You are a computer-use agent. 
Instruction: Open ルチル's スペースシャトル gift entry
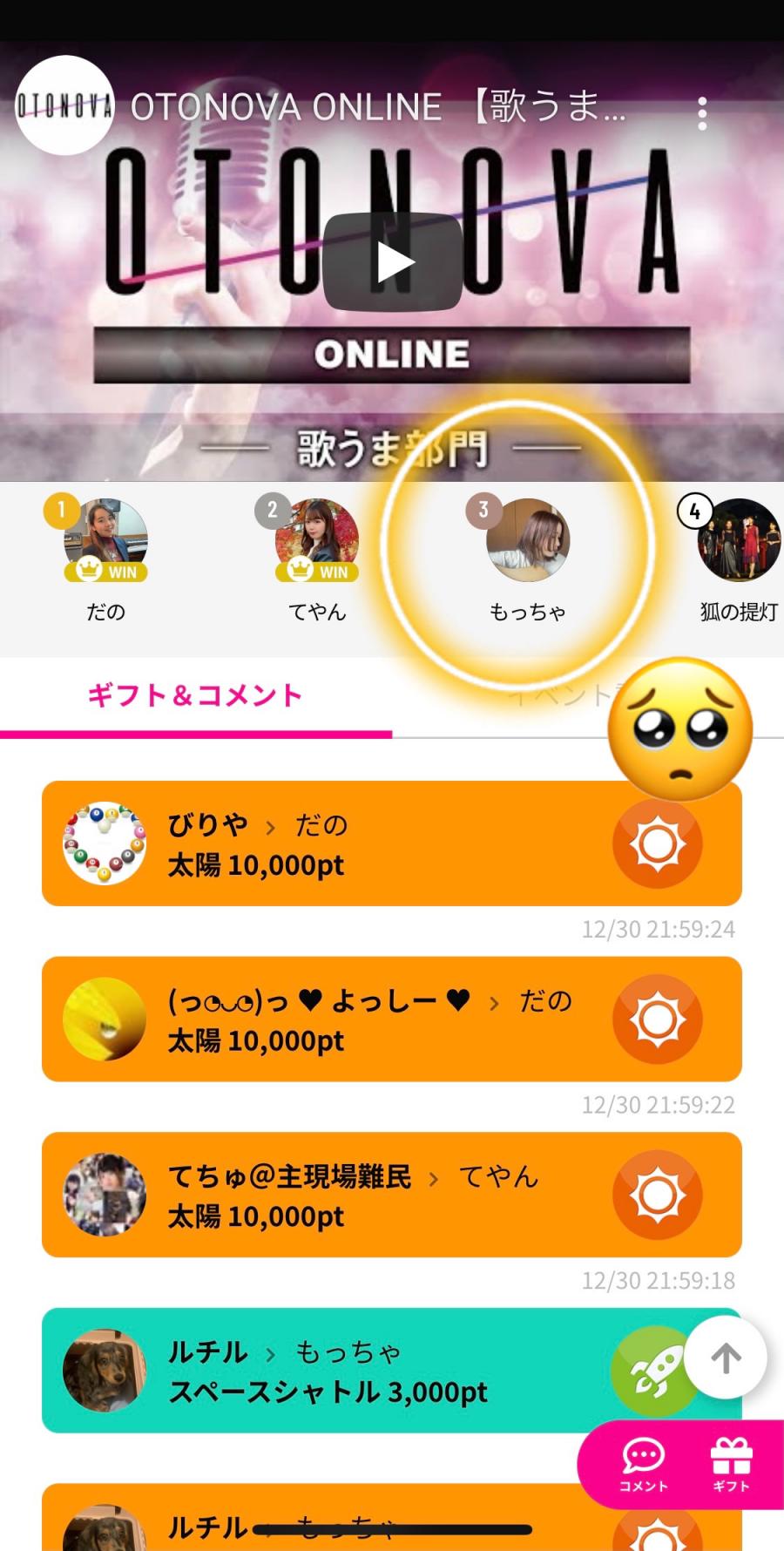348,1371
